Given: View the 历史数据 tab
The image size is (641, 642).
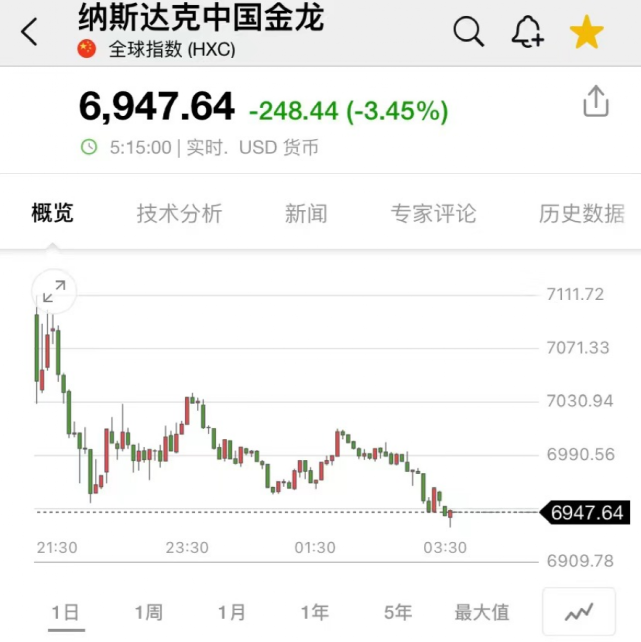Looking at the screenshot, I should click(581, 213).
